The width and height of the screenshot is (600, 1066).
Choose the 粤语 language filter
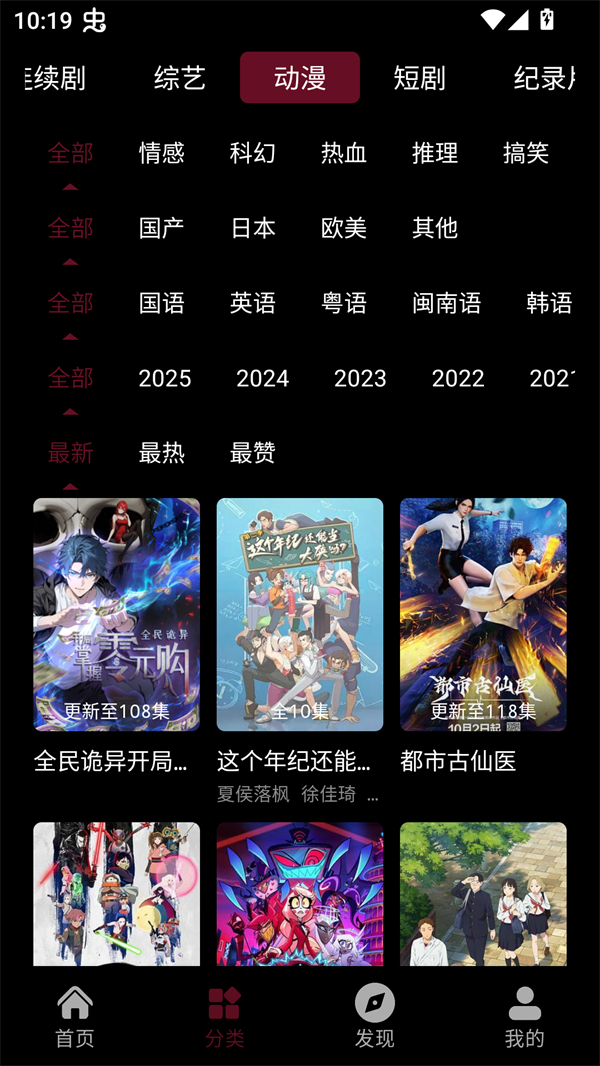click(344, 303)
